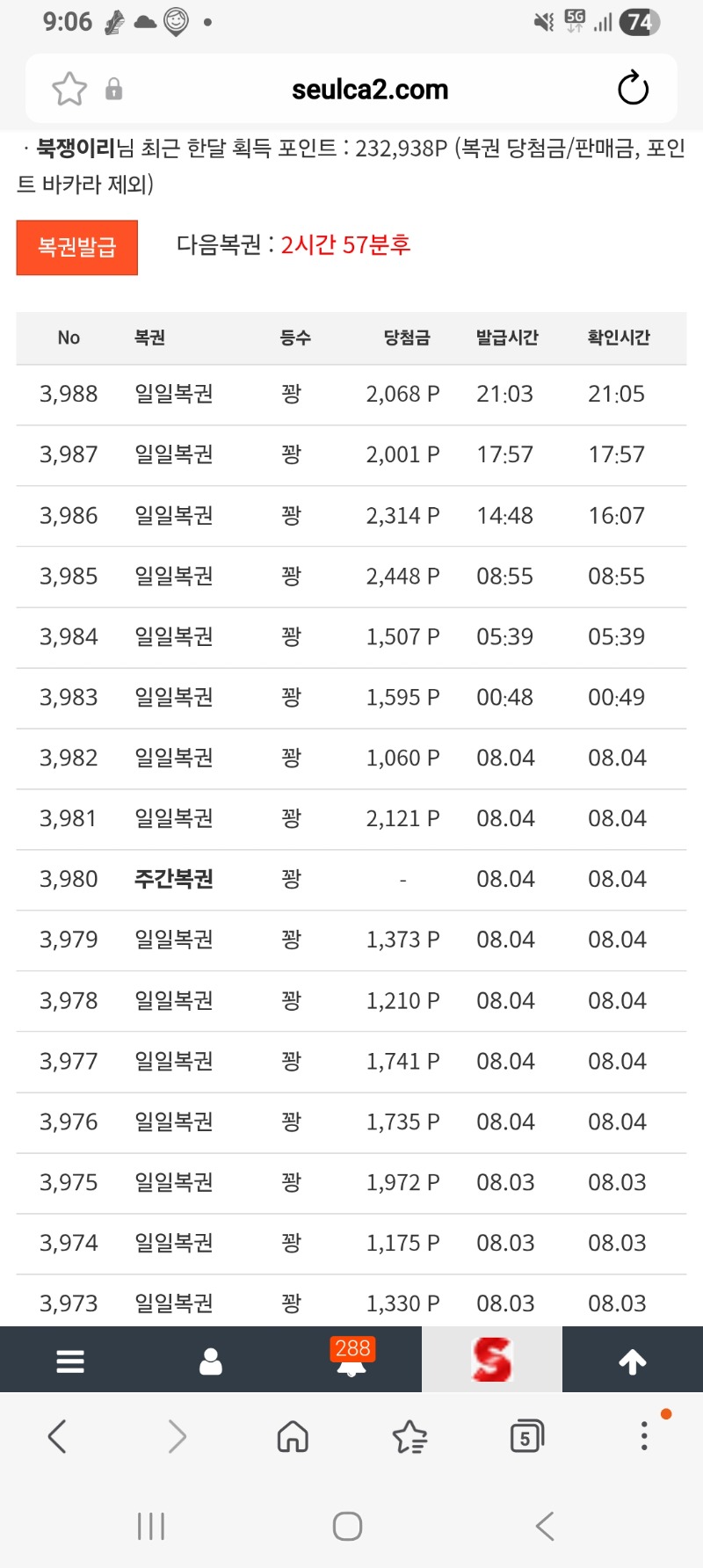Open the site hamburger menu
This screenshot has width=703, height=1568.
coord(70,1361)
